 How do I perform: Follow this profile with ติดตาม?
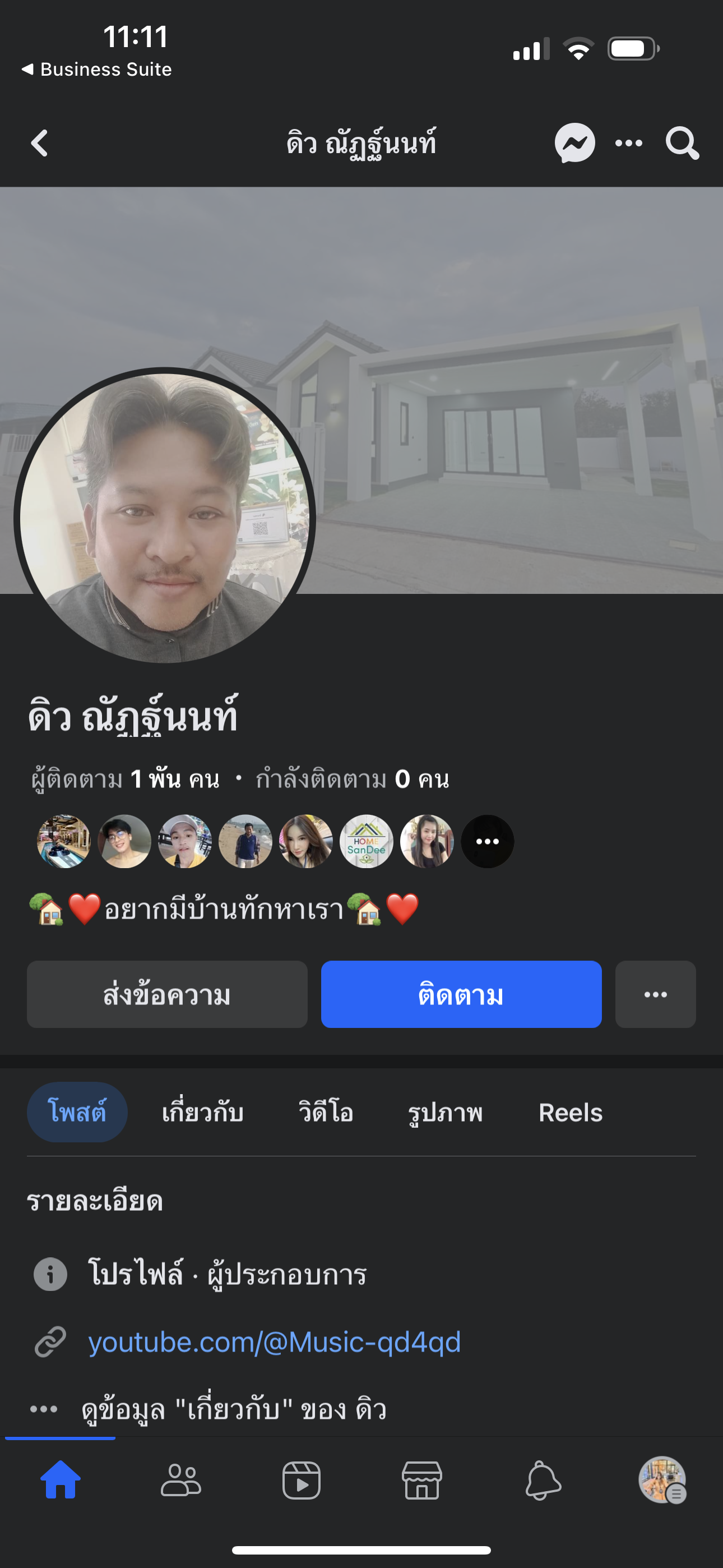coord(461,995)
